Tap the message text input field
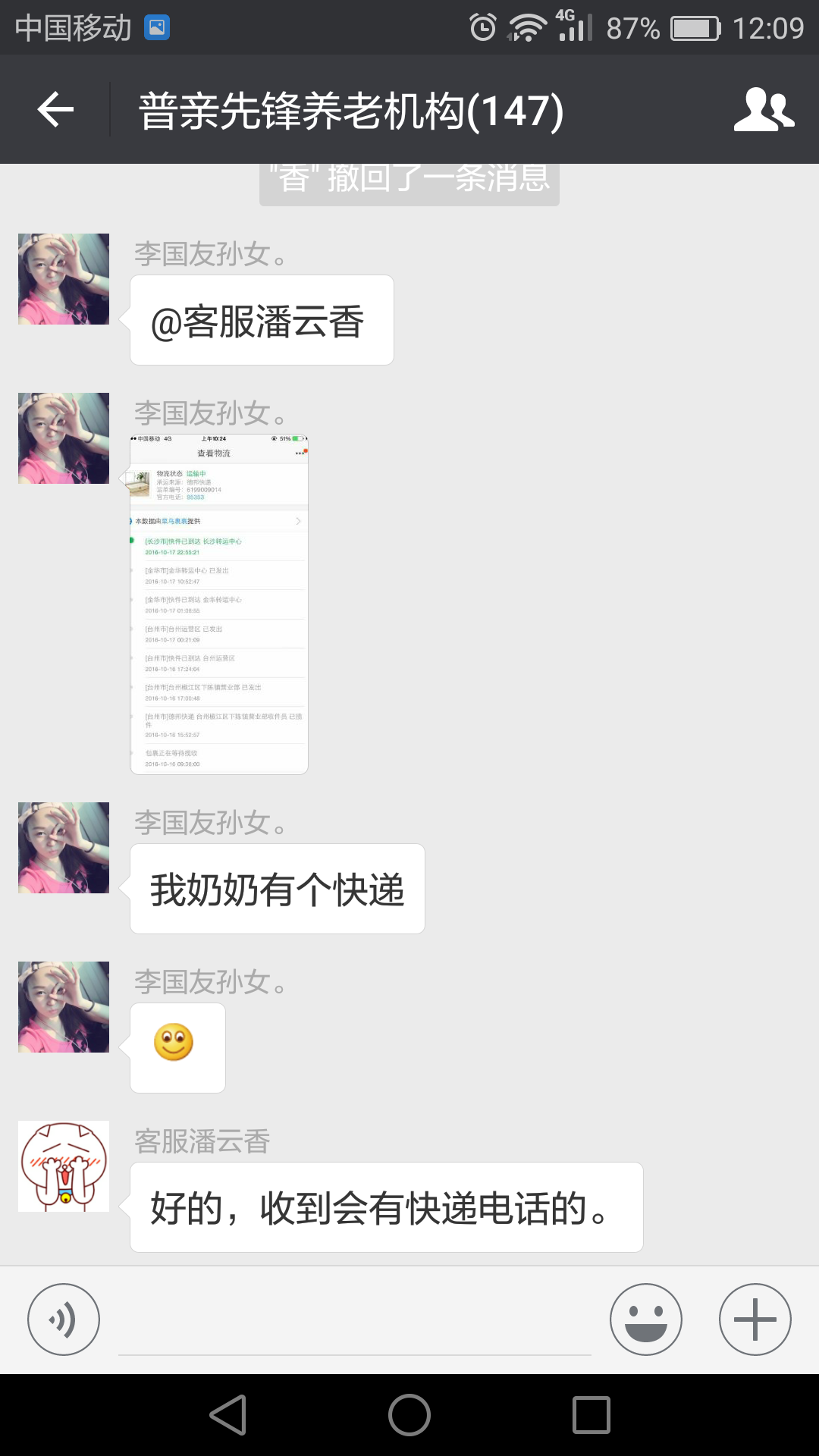 (354, 1323)
